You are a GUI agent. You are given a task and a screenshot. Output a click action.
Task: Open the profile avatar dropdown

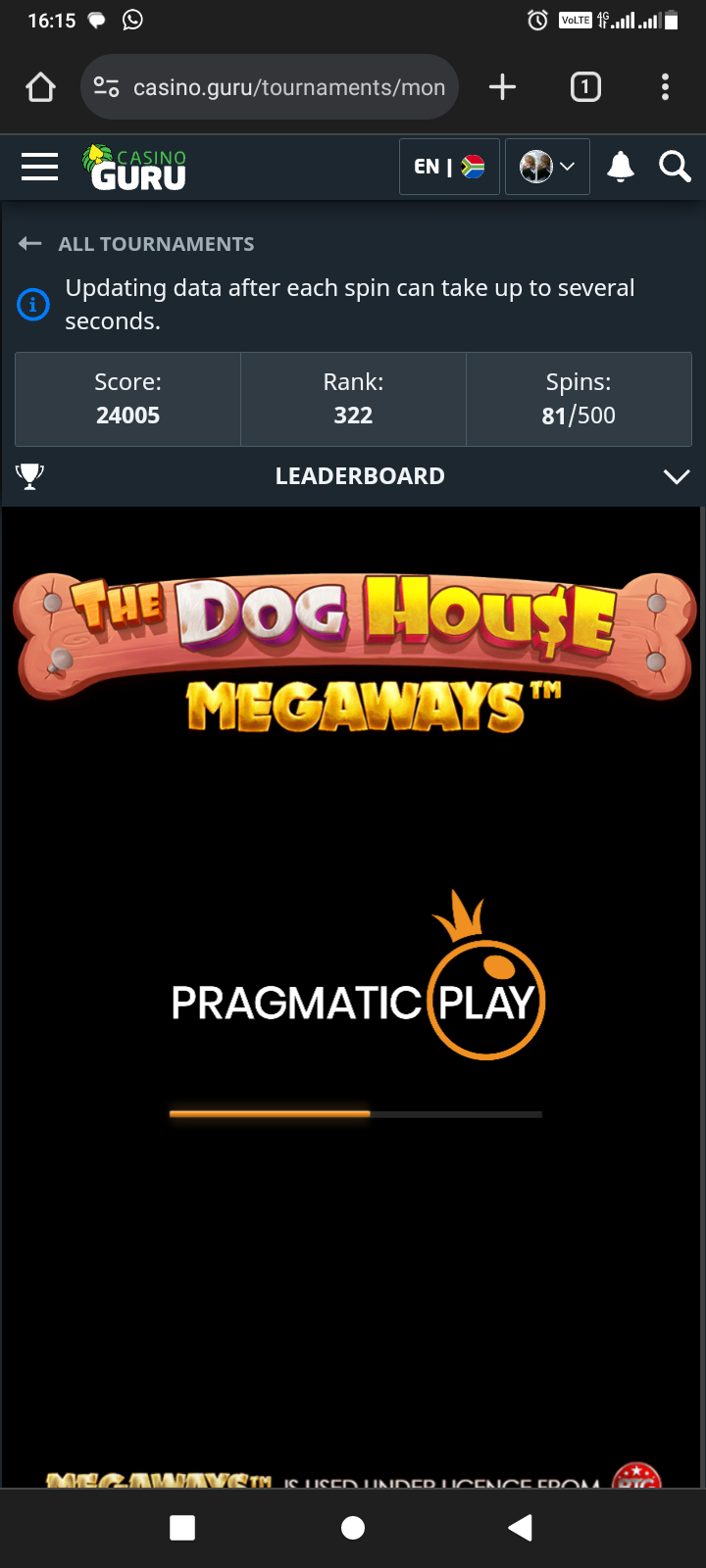click(x=546, y=167)
